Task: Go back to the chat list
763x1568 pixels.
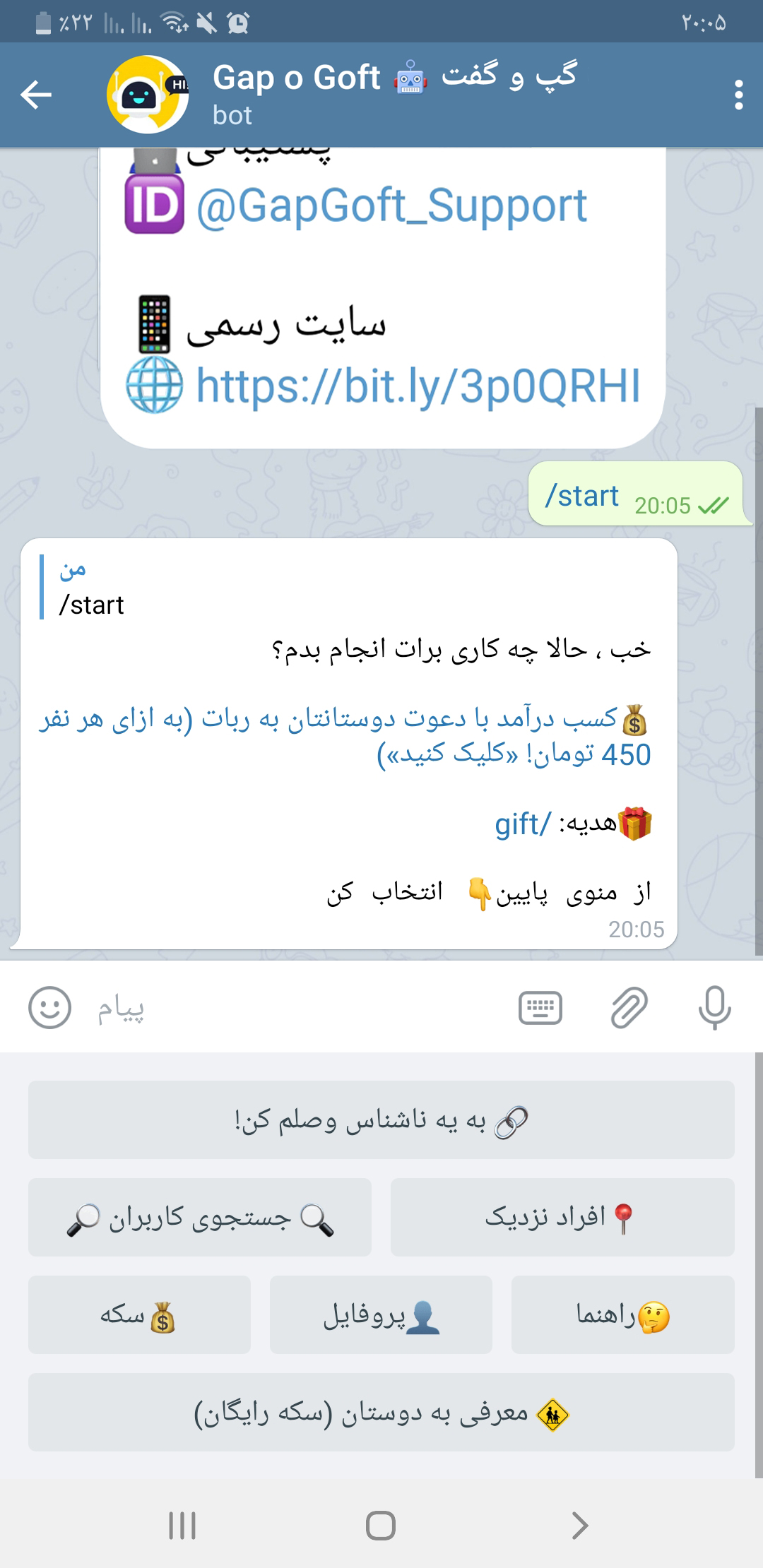Action: click(x=36, y=95)
